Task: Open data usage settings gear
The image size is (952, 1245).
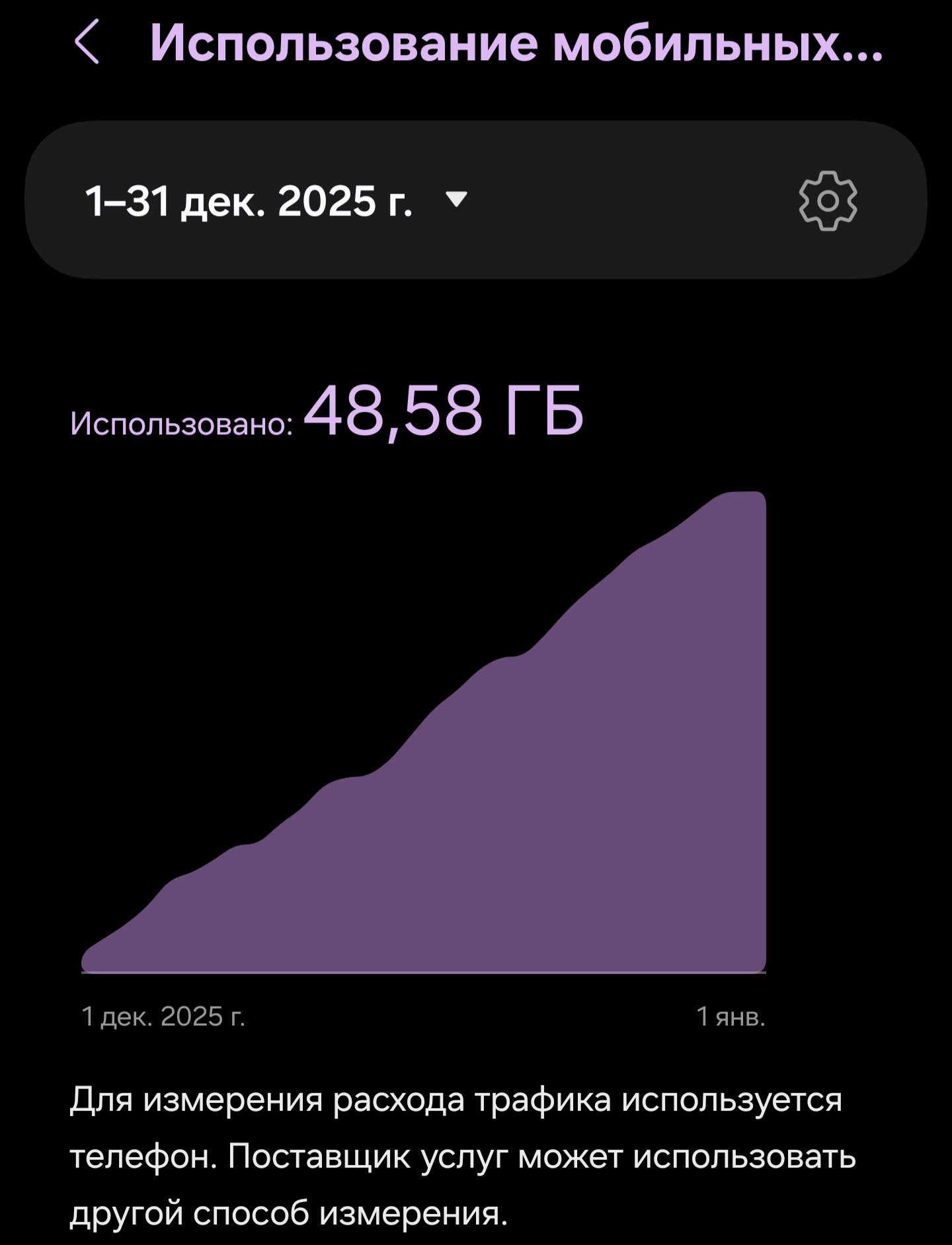Action: (827, 201)
